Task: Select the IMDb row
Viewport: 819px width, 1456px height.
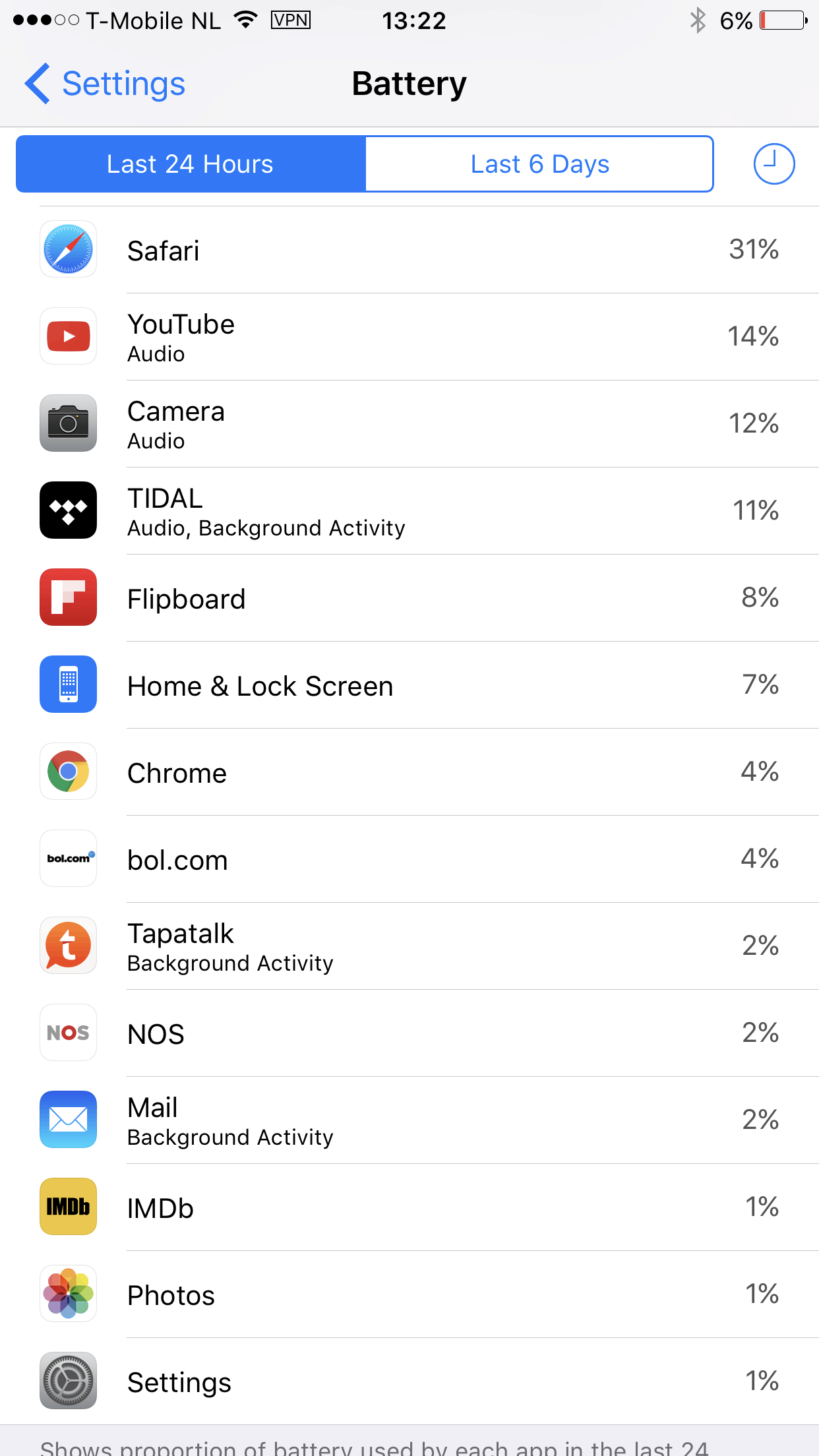Action: coord(409,1207)
